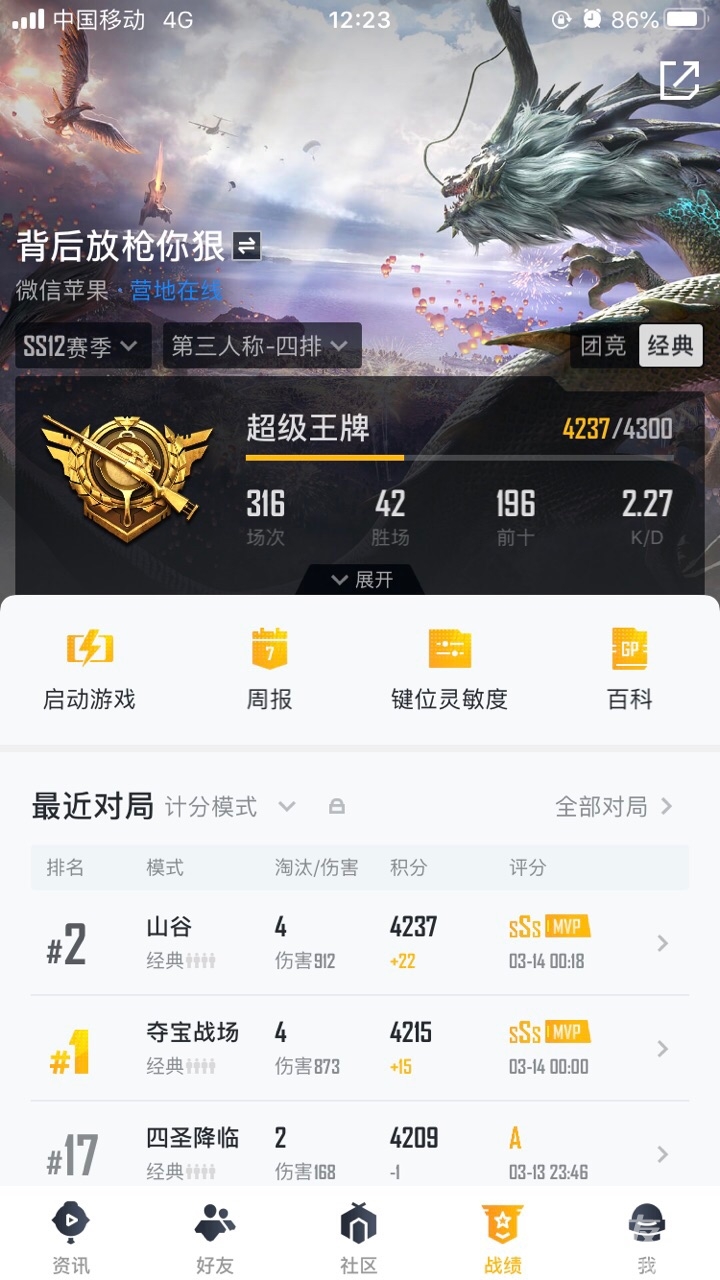This screenshot has height=1280, width=720.
Task: Switch to the 我 profile tab
Action: point(647,1238)
